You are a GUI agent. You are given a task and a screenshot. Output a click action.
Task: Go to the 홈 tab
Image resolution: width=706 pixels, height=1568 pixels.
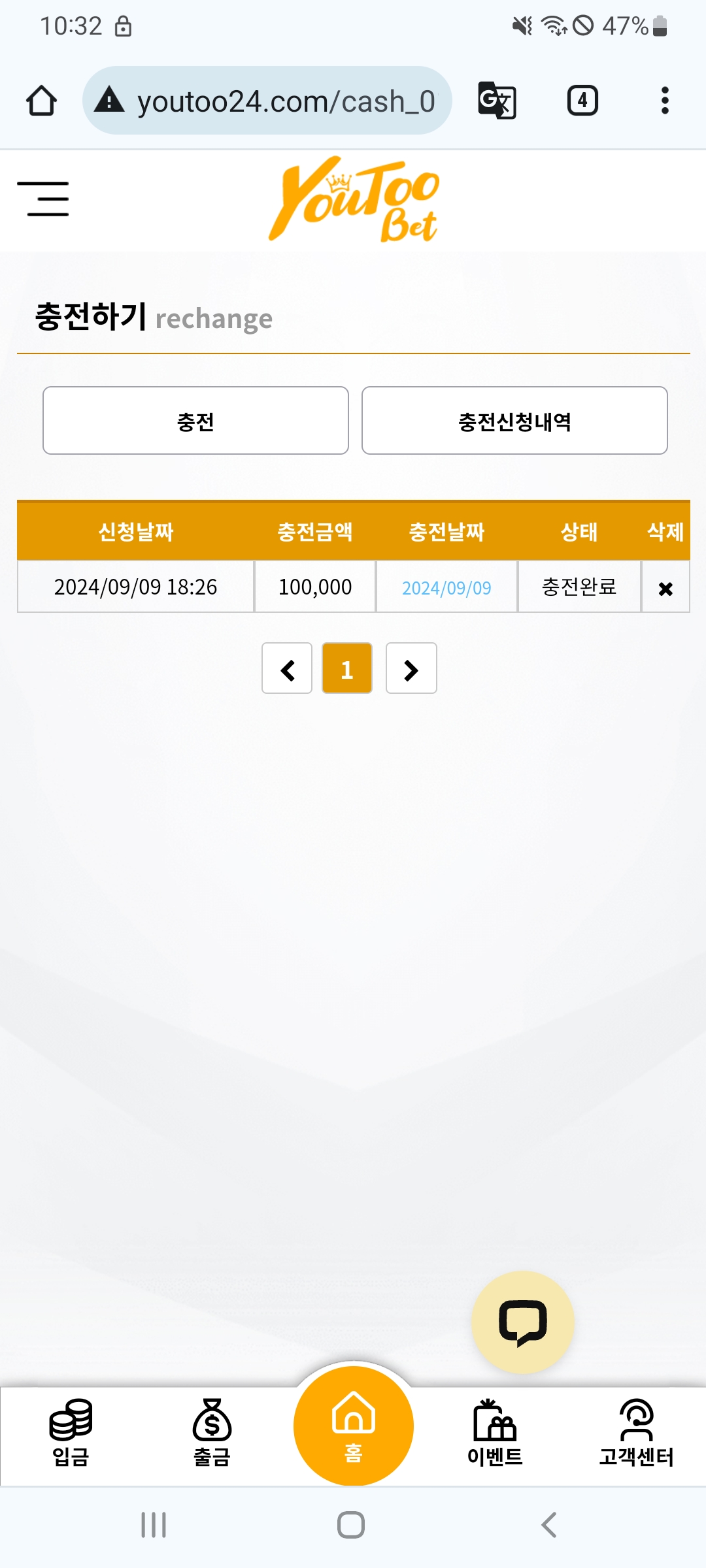pyautogui.click(x=354, y=1427)
